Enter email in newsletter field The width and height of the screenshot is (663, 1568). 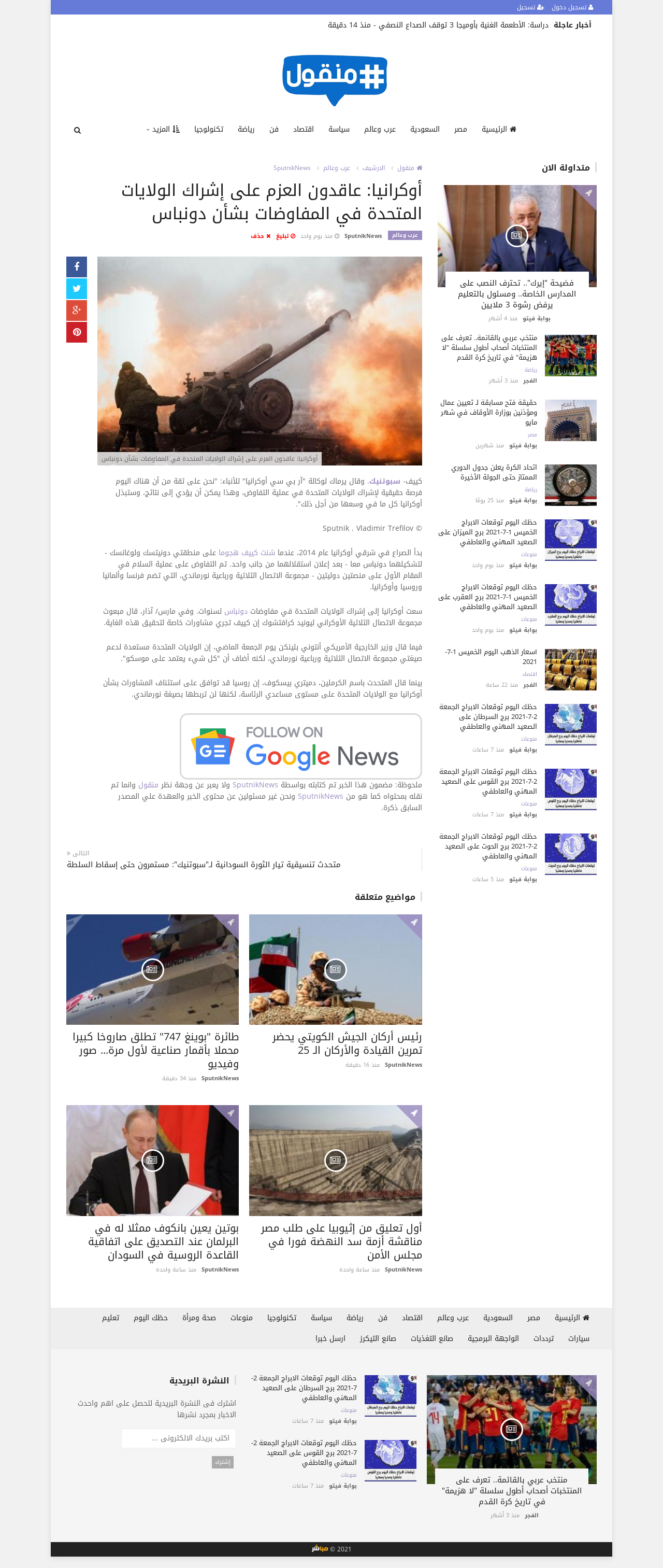pos(178,1438)
